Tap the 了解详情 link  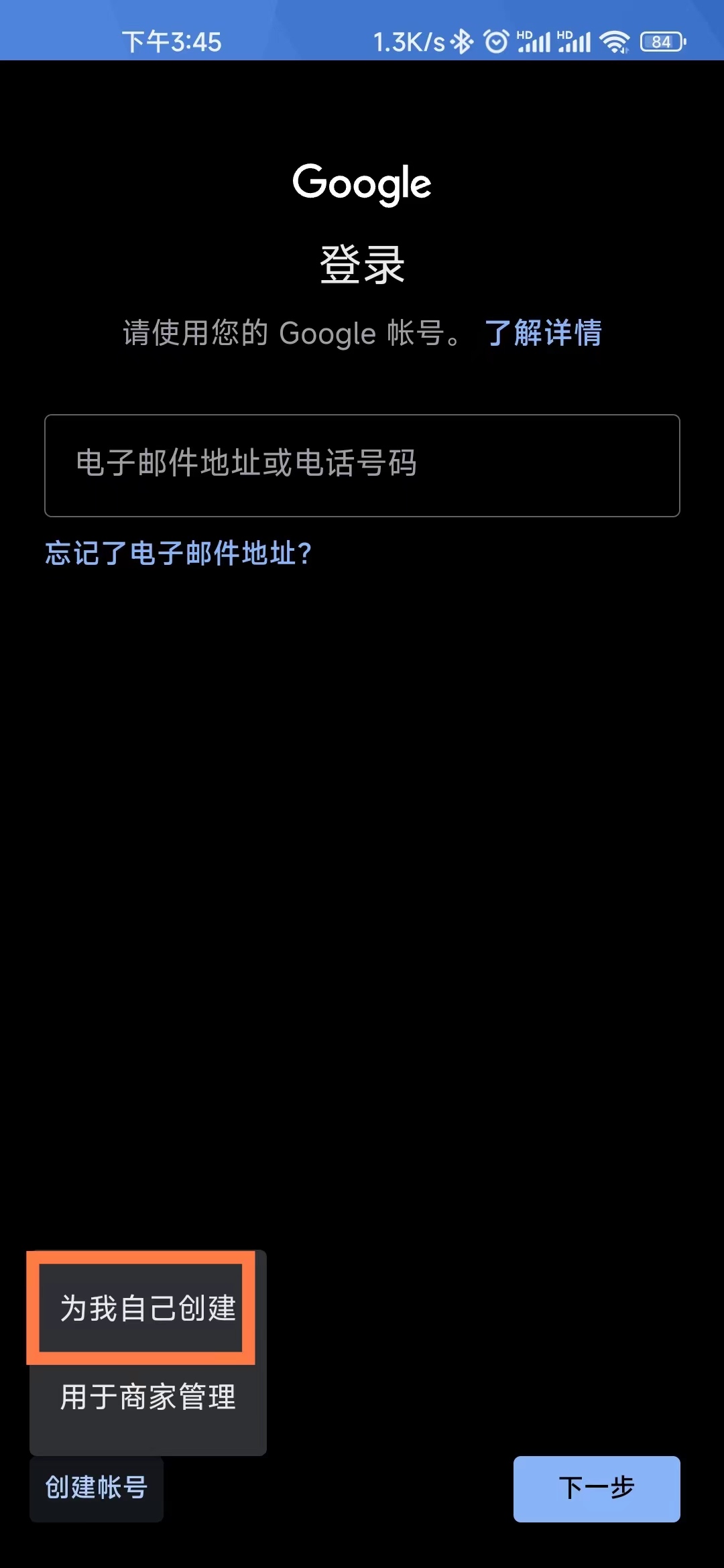point(543,333)
